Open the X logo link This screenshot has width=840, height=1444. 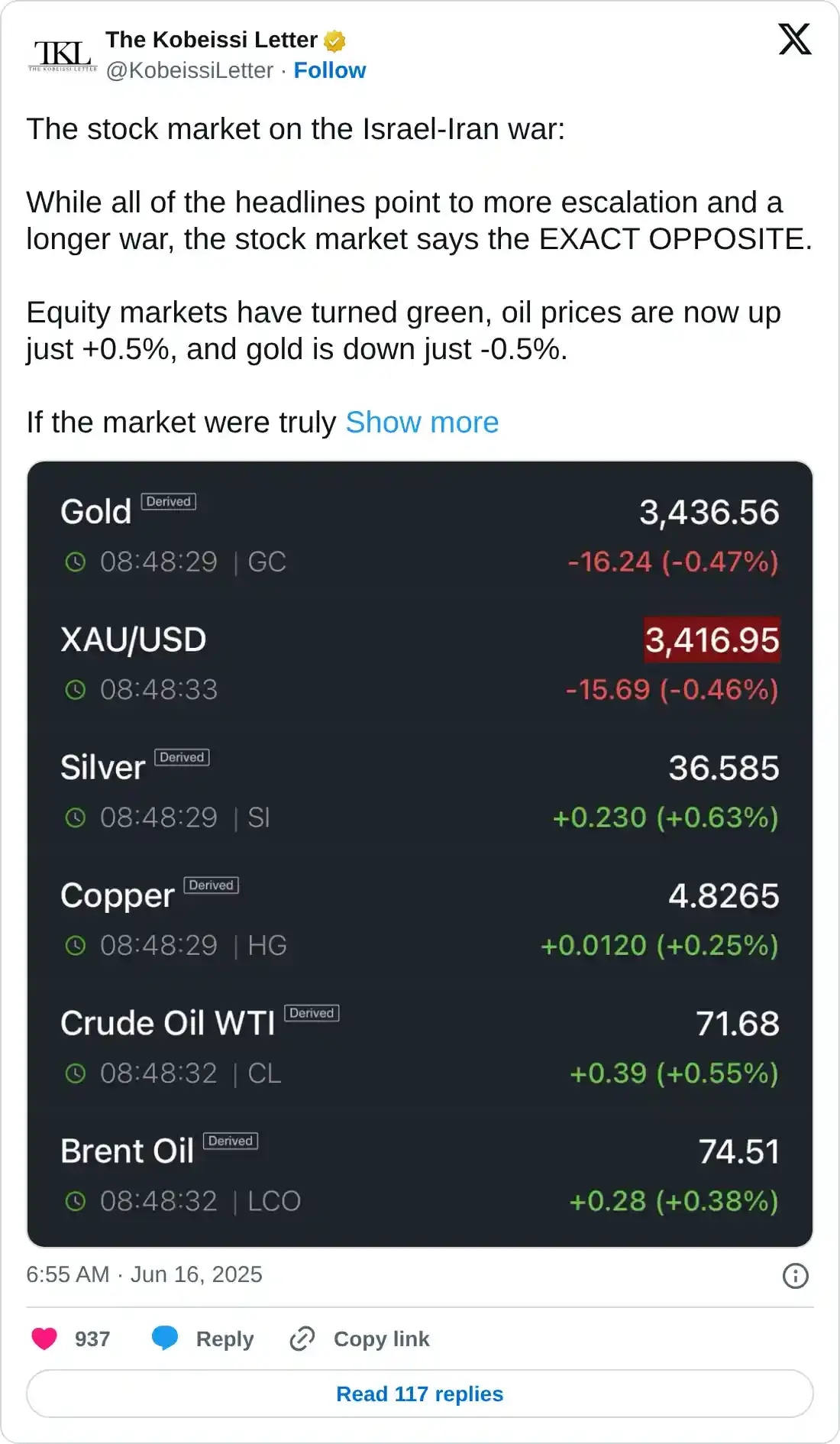[x=794, y=39]
